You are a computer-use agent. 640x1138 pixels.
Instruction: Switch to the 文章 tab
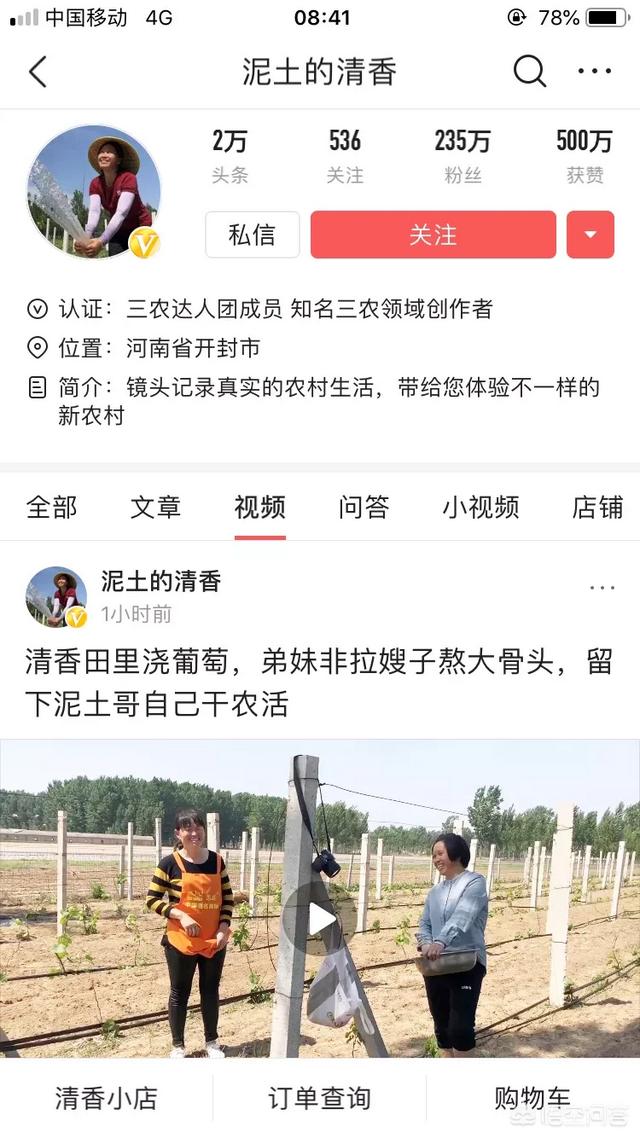[x=156, y=508]
